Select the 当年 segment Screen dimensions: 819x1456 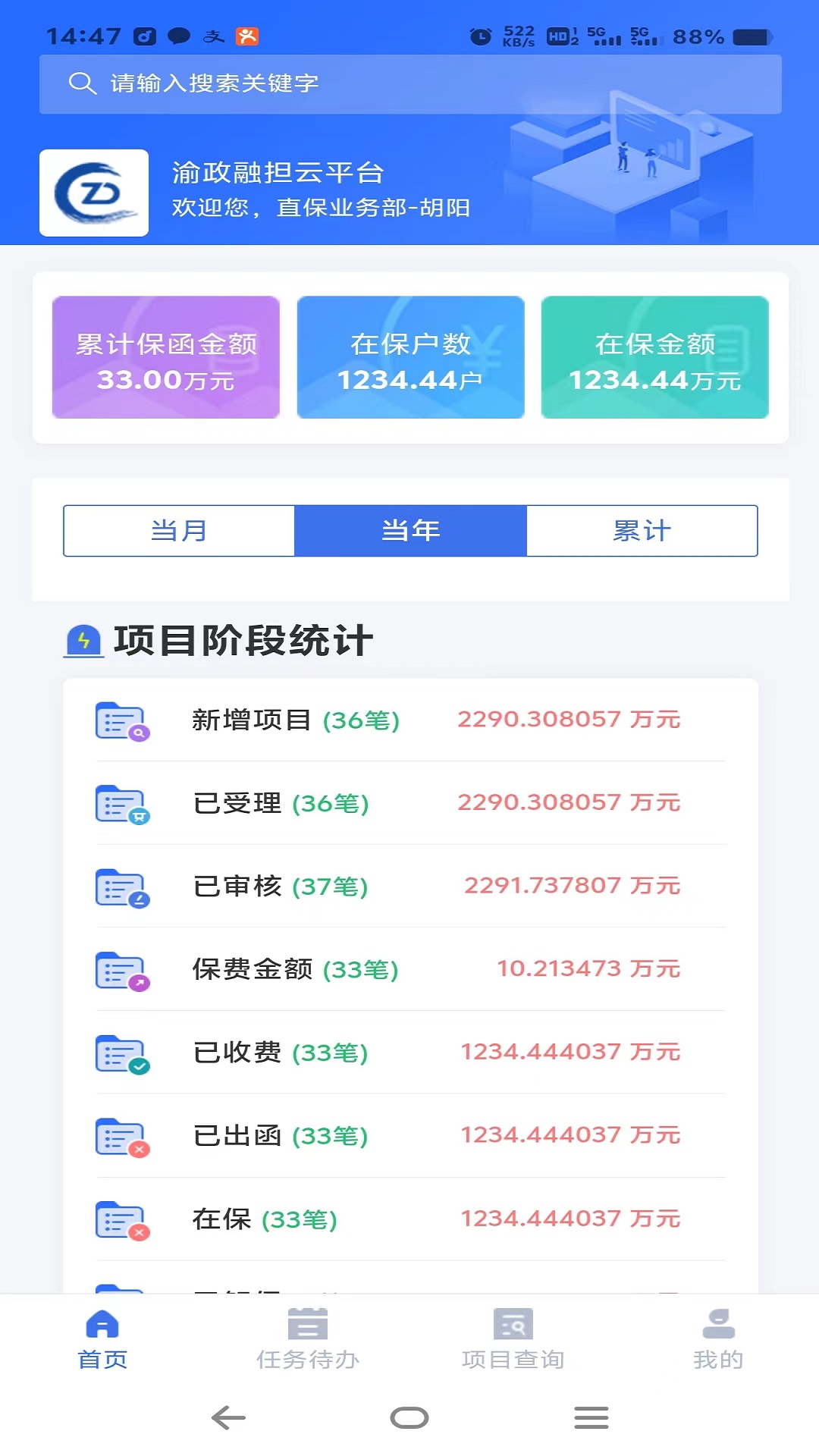coord(410,531)
